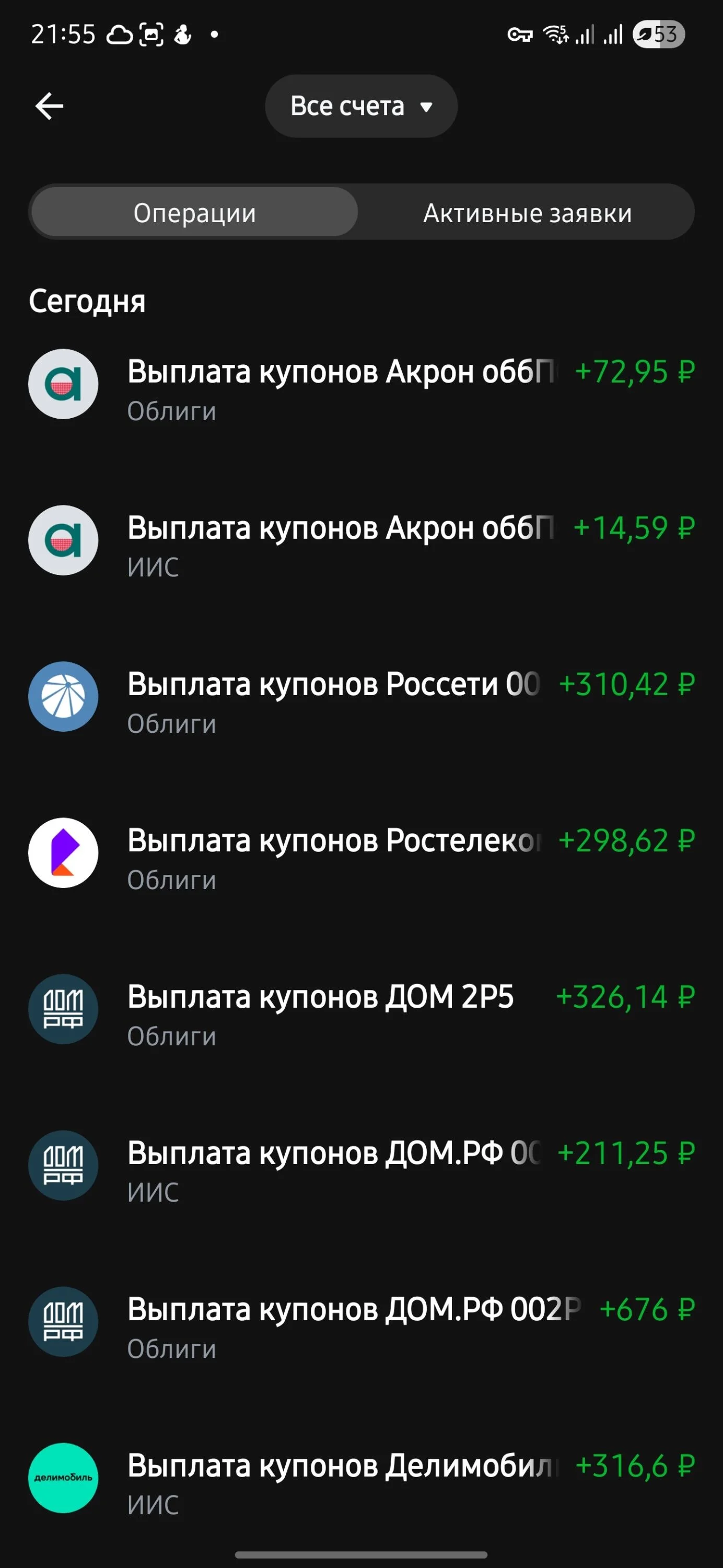Select the Операции tab
This screenshot has width=723, height=1568.
tap(195, 212)
